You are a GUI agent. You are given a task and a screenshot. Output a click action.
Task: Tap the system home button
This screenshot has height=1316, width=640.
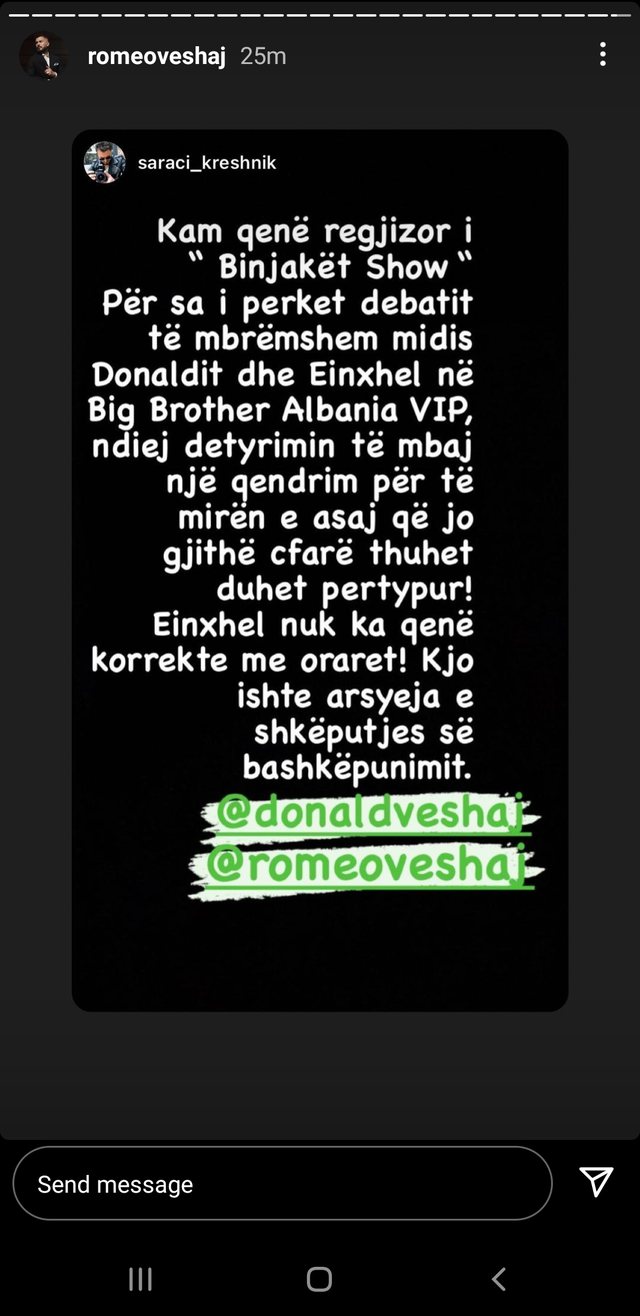[x=319, y=1278]
